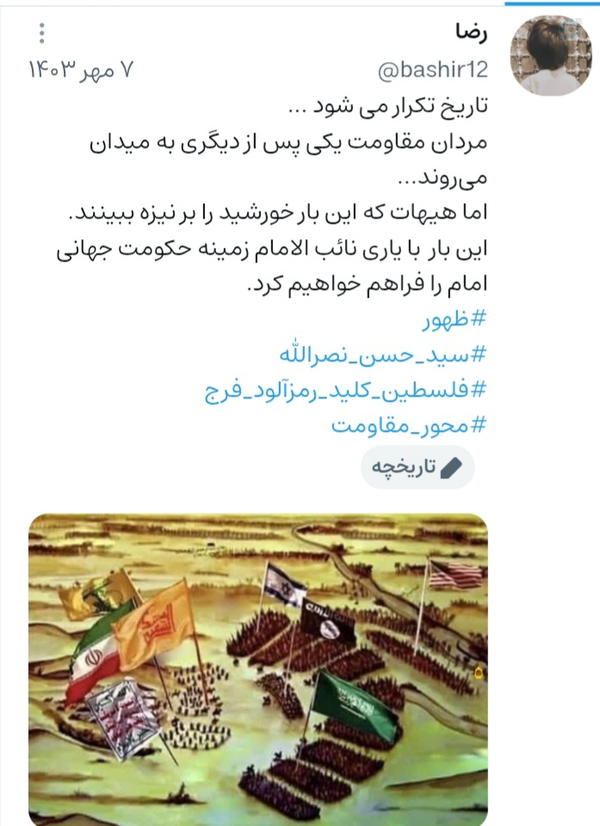Tap the تاریخچه edit history button
Viewport: 600px width, 826px height.
click(x=417, y=467)
